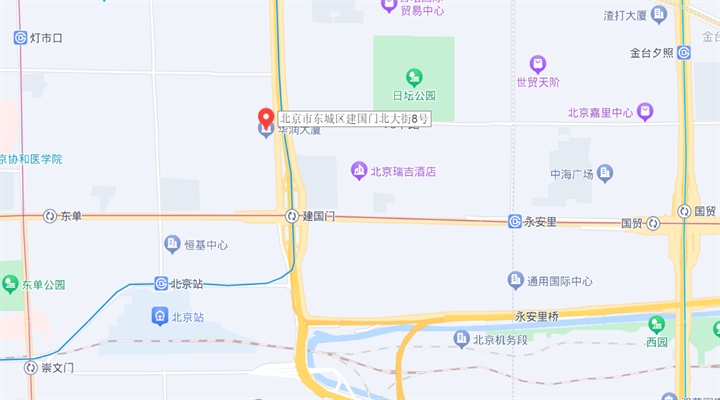Tap the 崇文门 subway station icon

[30, 368]
